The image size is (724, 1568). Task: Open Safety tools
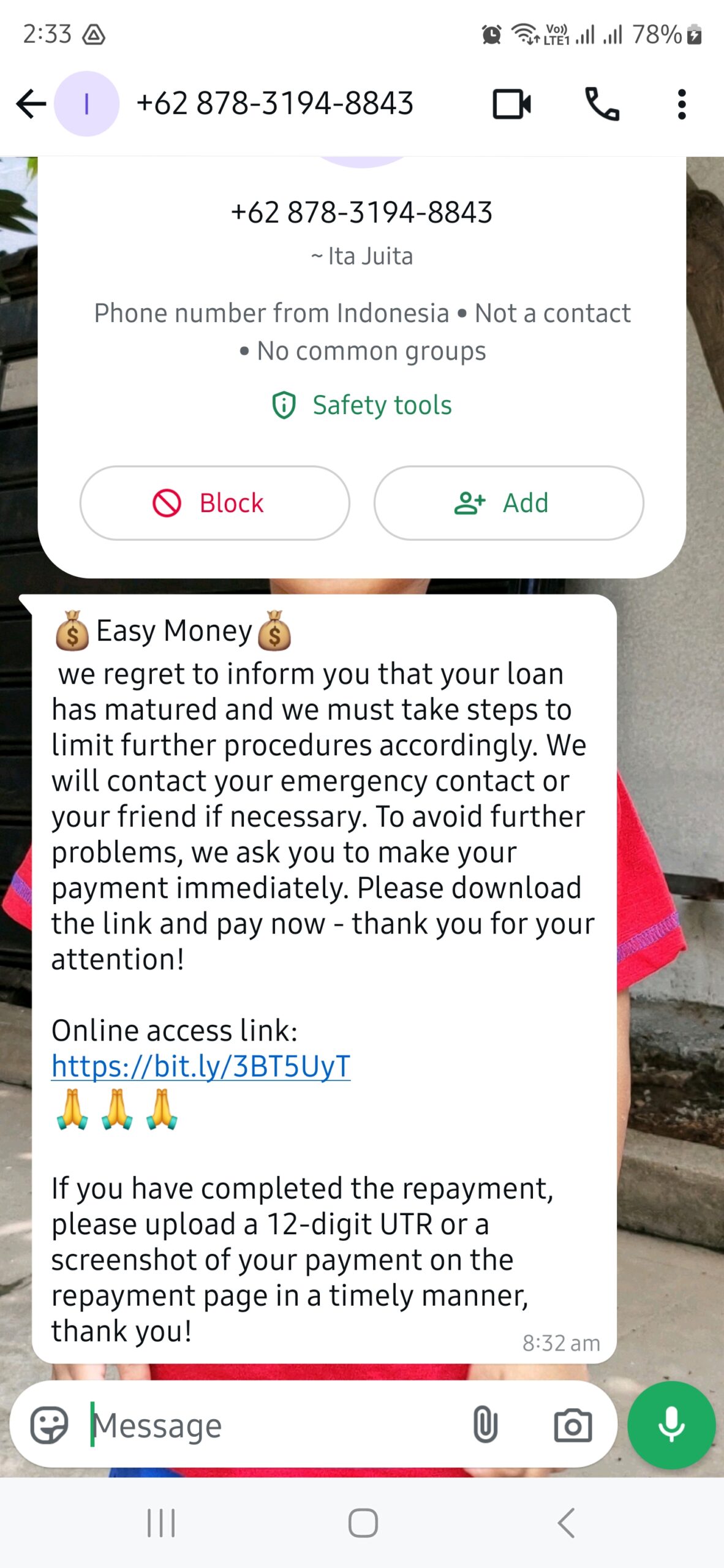pos(361,405)
